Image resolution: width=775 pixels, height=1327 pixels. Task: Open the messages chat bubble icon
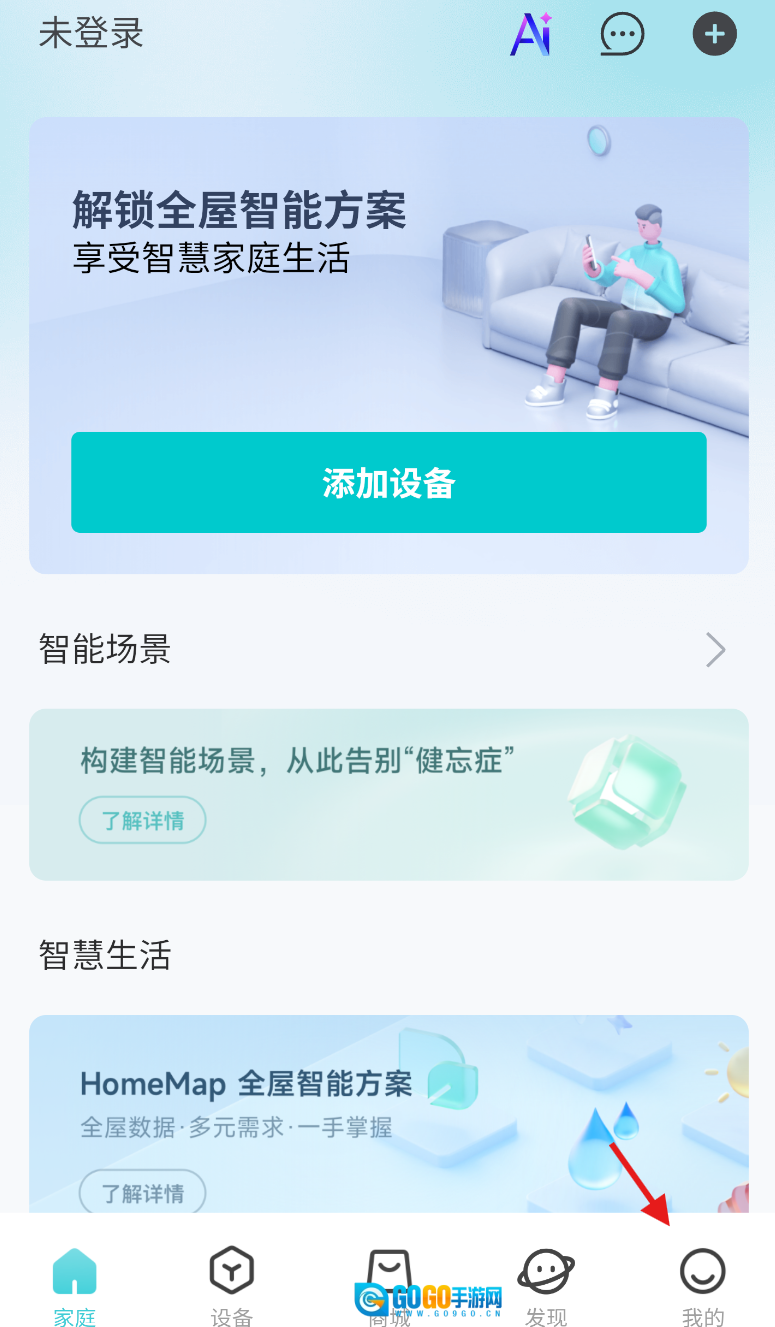(x=622, y=35)
